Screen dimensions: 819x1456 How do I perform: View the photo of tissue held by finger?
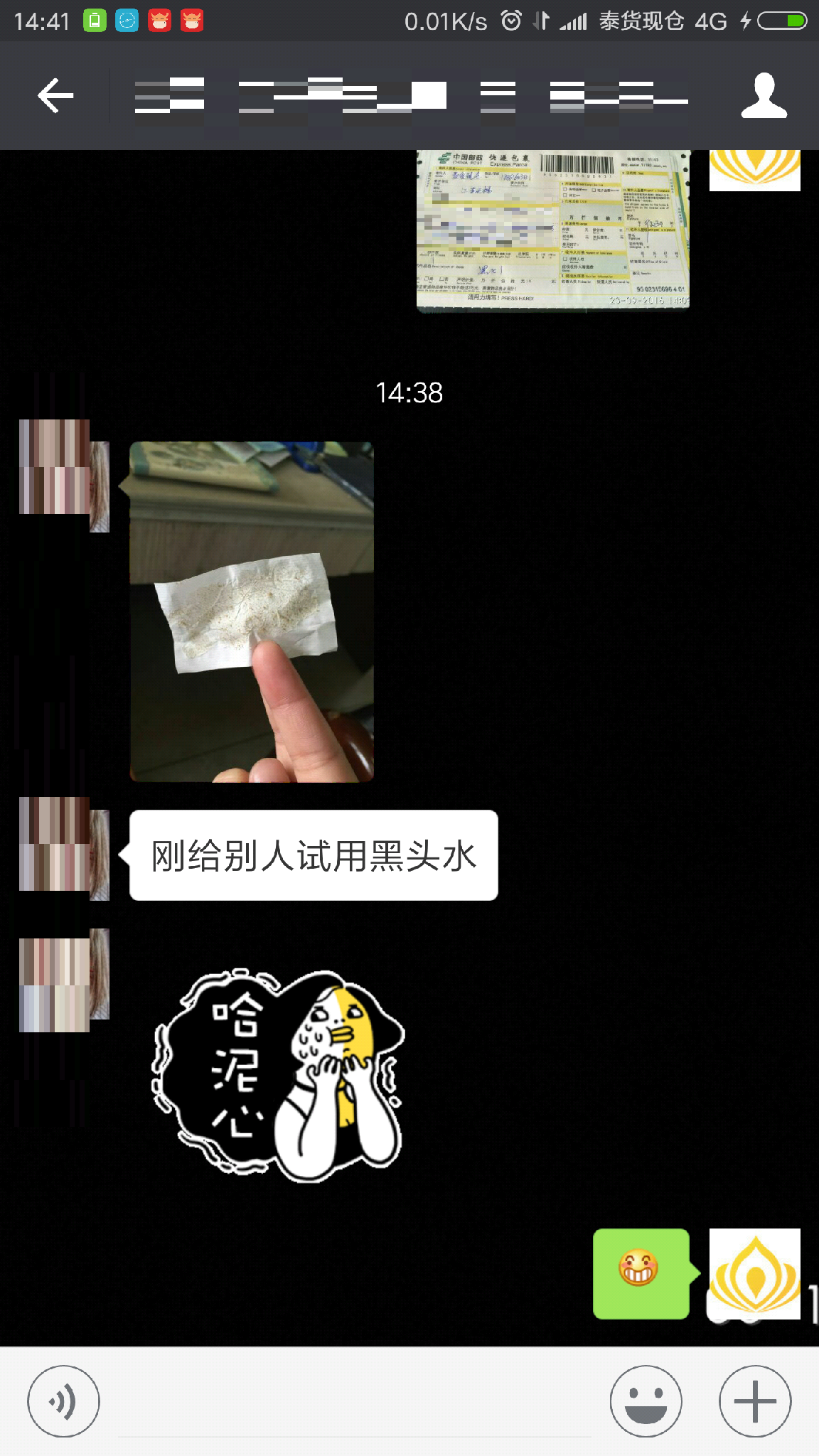252,611
